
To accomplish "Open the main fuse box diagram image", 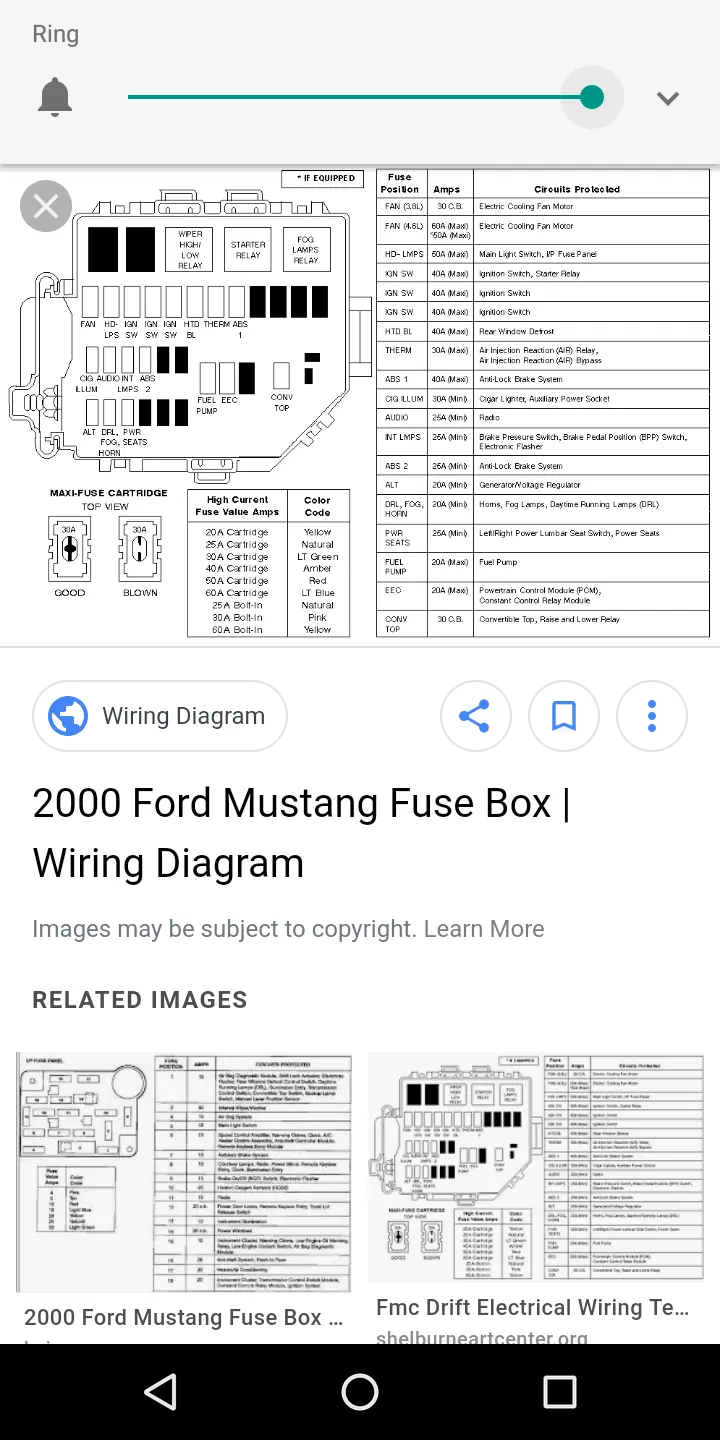I will 360,404.
